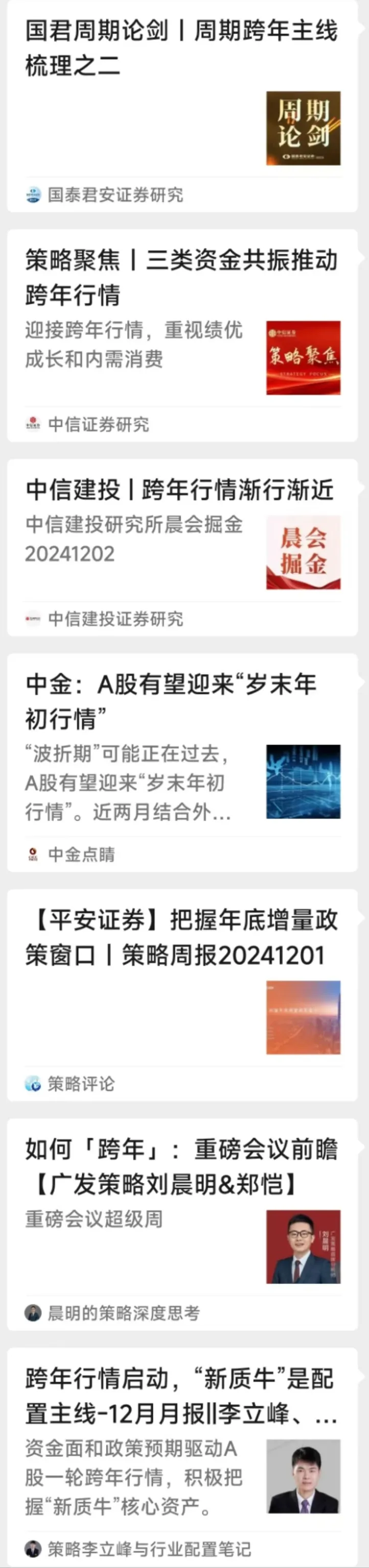Open the 国君周期论剑 周期跨年主线梳理之二 article
Screen dimensions: 369x1568
pos(181,47)
